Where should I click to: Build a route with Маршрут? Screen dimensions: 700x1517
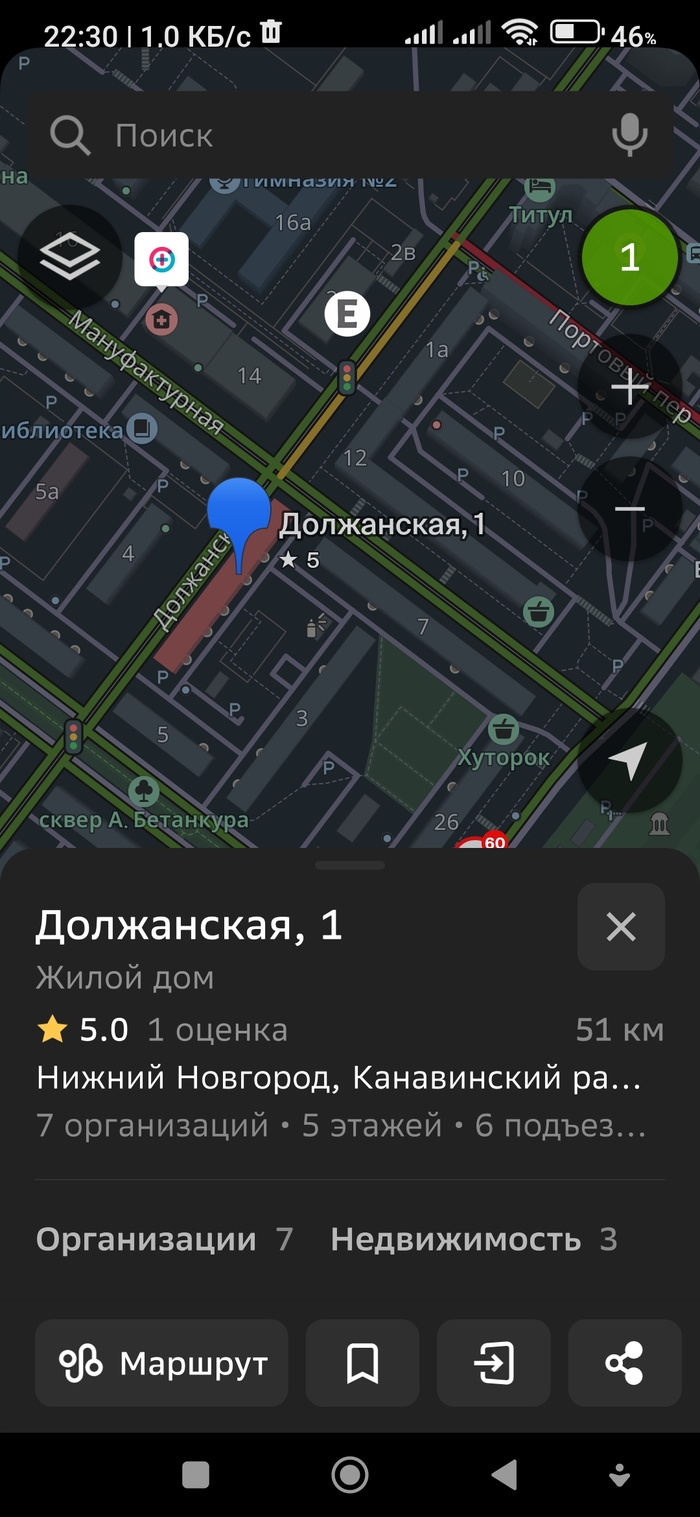(x=162, y=1363)
